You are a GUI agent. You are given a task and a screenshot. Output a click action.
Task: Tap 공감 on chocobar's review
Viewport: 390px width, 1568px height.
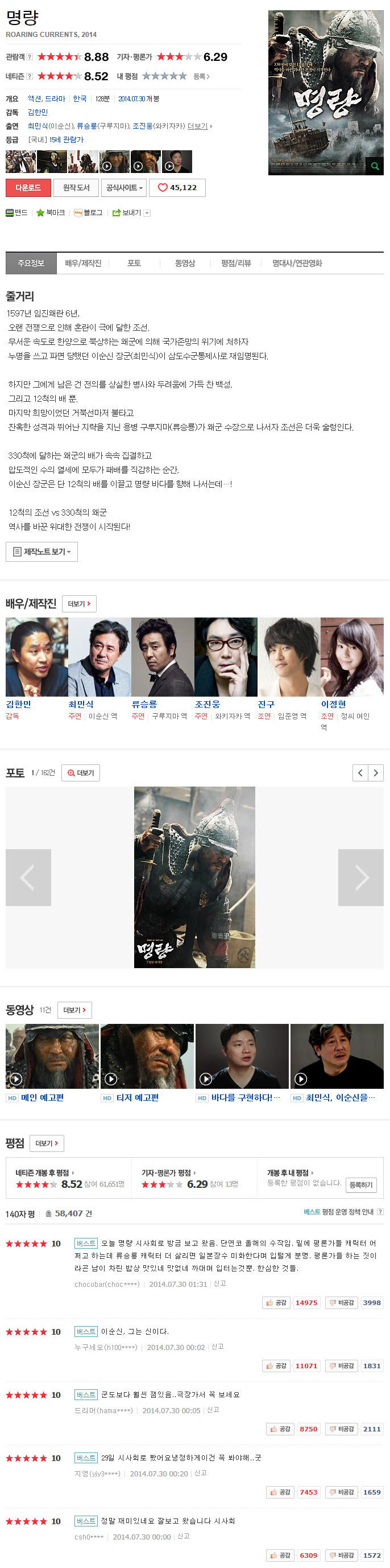point(276,1302)
